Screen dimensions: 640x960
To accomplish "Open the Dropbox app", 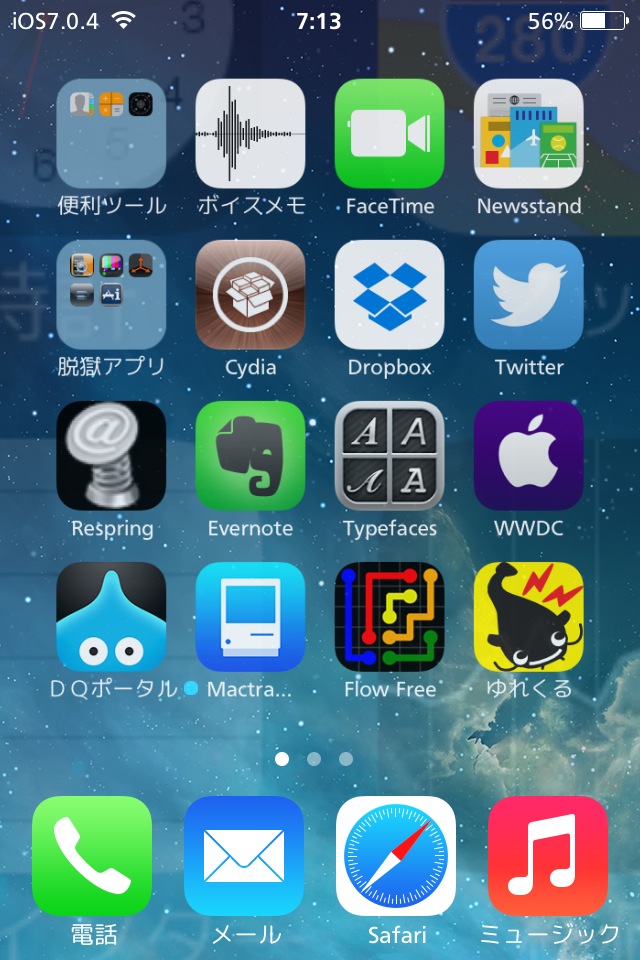I will coord(389,295).
